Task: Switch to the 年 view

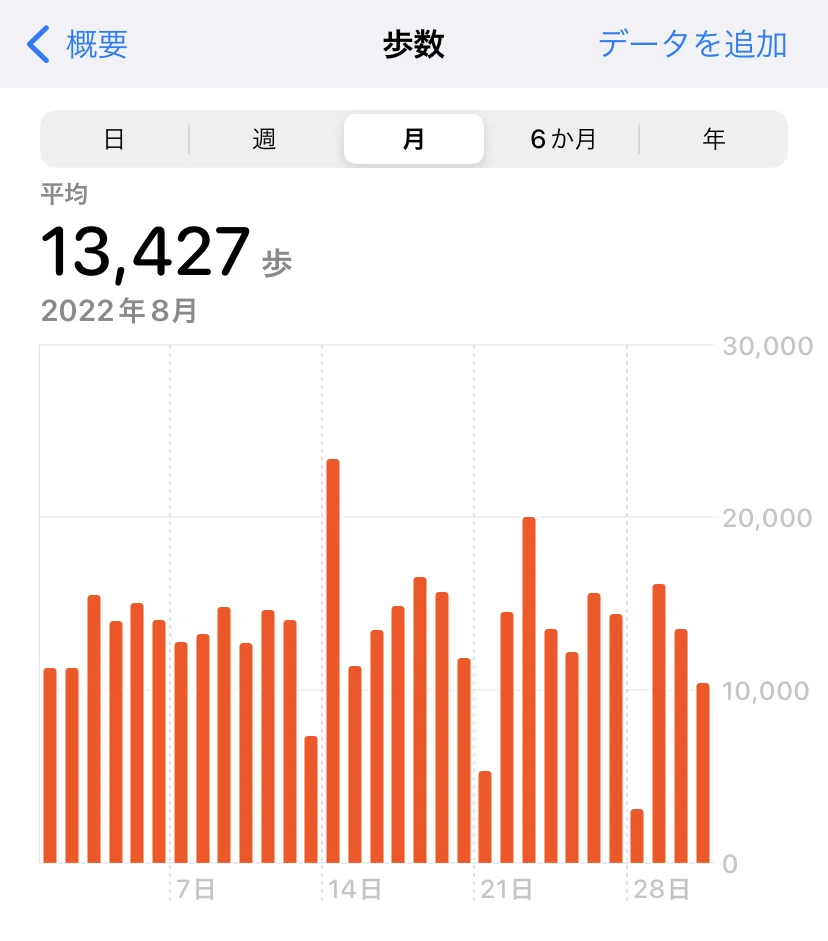Action: coord(714,139)
